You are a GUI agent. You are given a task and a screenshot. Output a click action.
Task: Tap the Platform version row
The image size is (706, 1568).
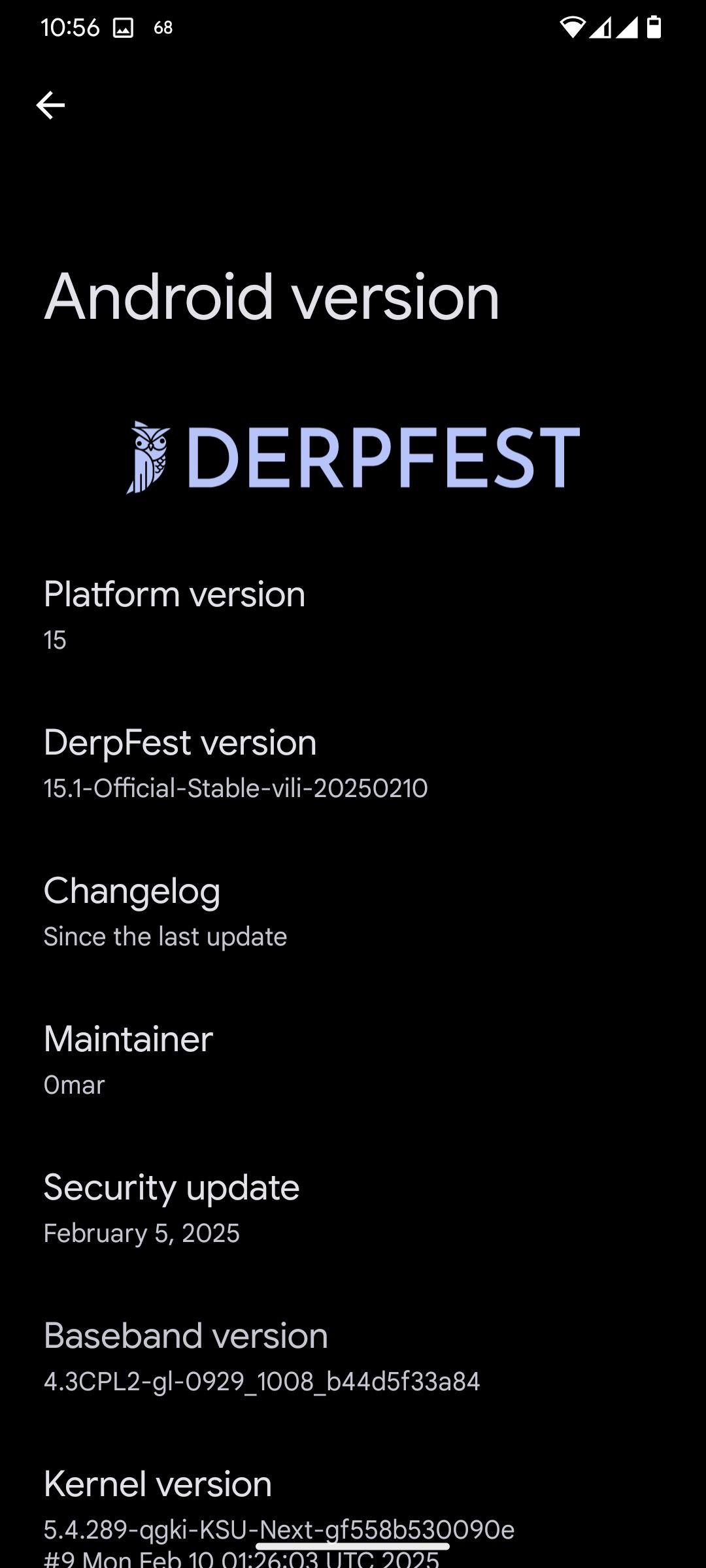353,614
